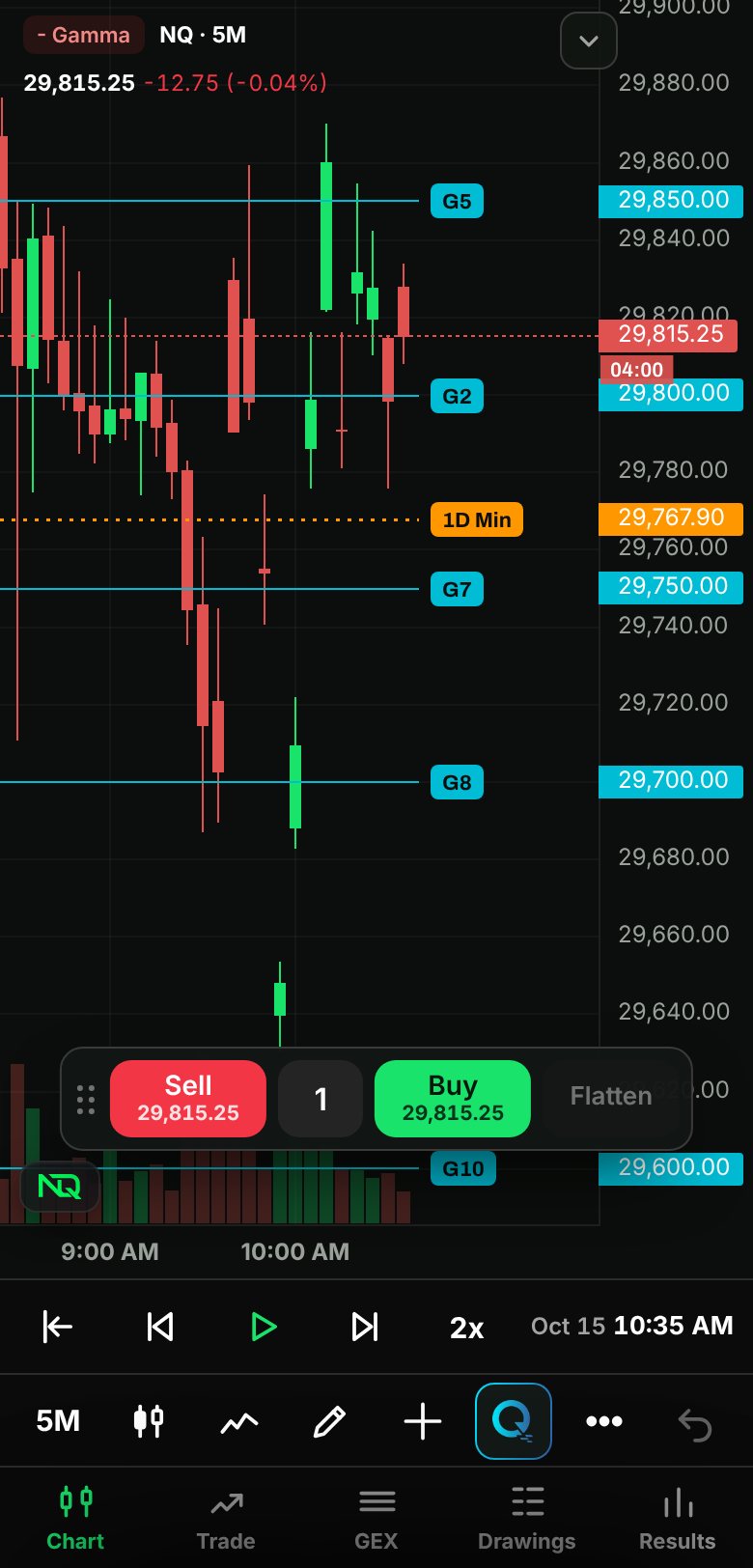Tap the Buy 29,815.25 button

point(453,1099)
